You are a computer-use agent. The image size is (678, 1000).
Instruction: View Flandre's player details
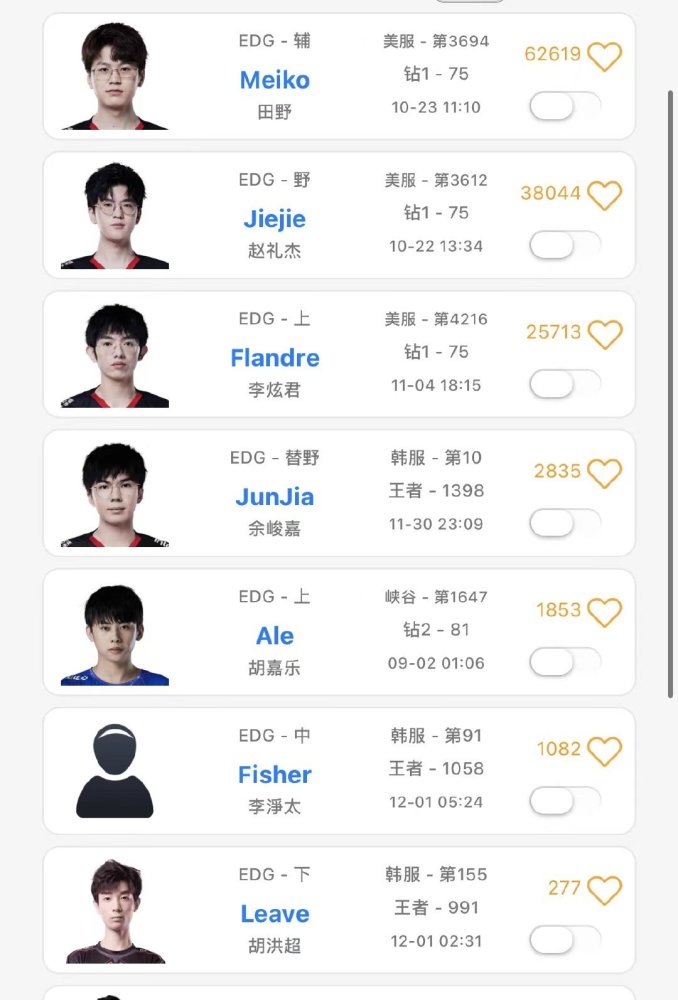(x=275, y=358)
